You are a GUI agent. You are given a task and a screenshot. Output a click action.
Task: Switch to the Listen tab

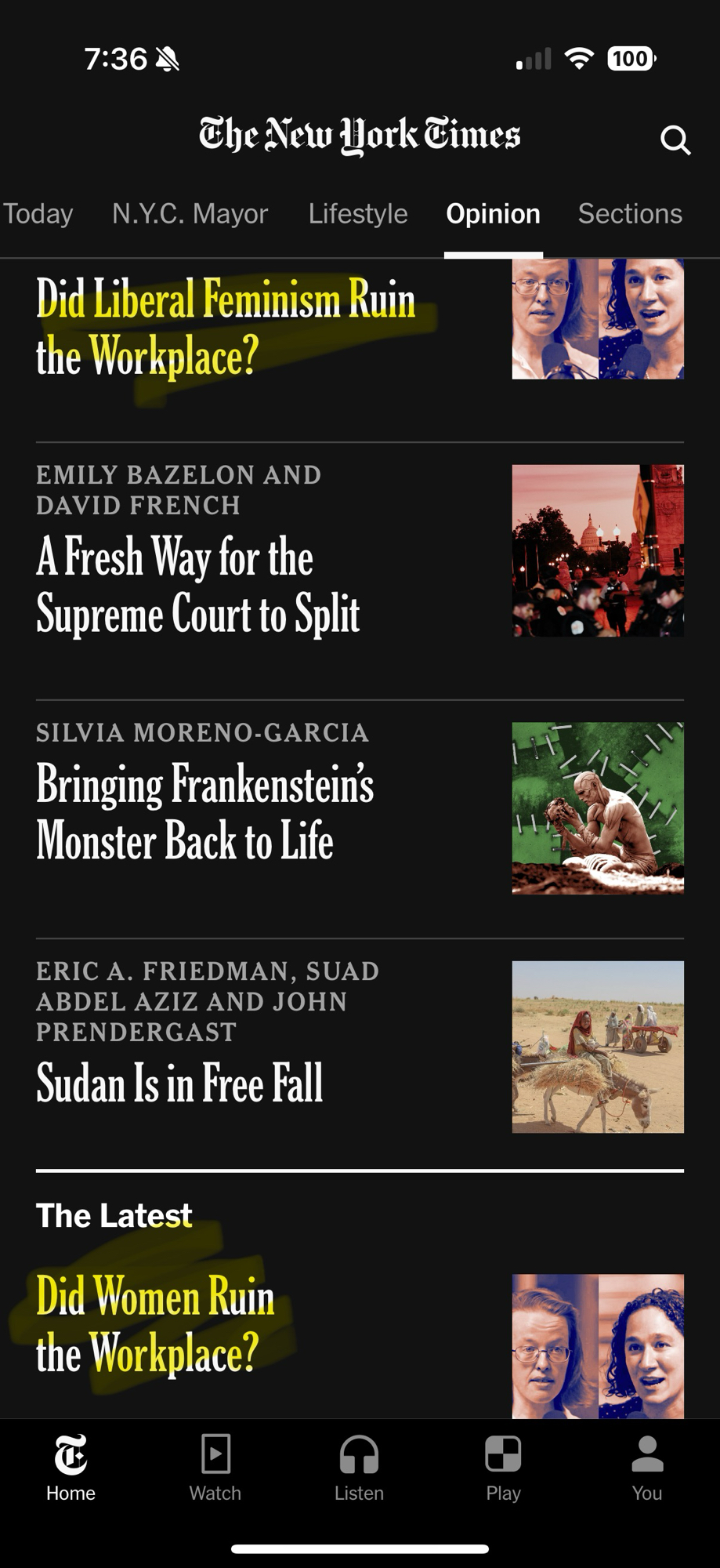[x=359, y=1468]
